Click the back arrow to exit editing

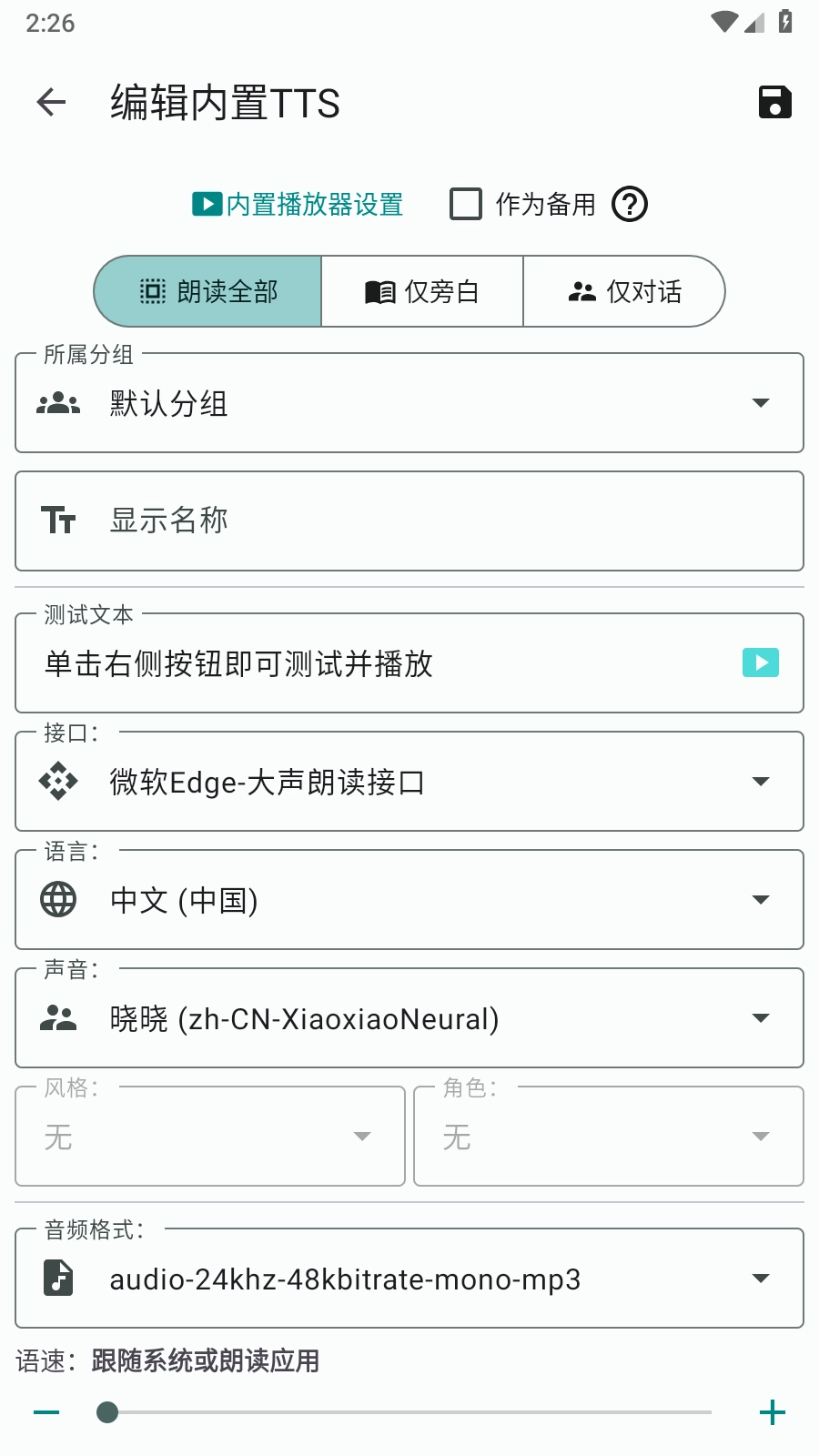click(50, 103)
